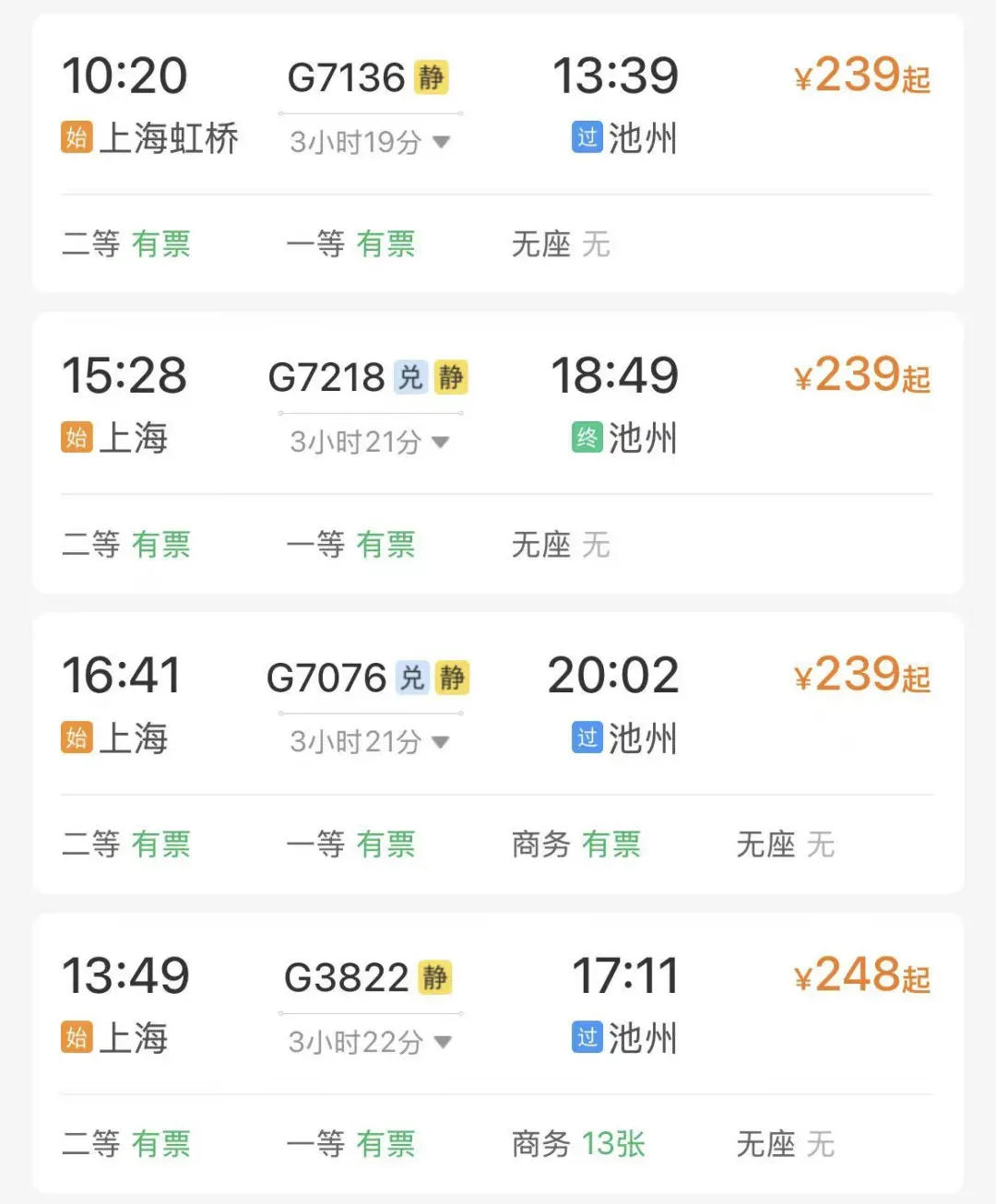
Task: Show stops under G7076's 3小时21分 duration
Action: click(370, 742)
